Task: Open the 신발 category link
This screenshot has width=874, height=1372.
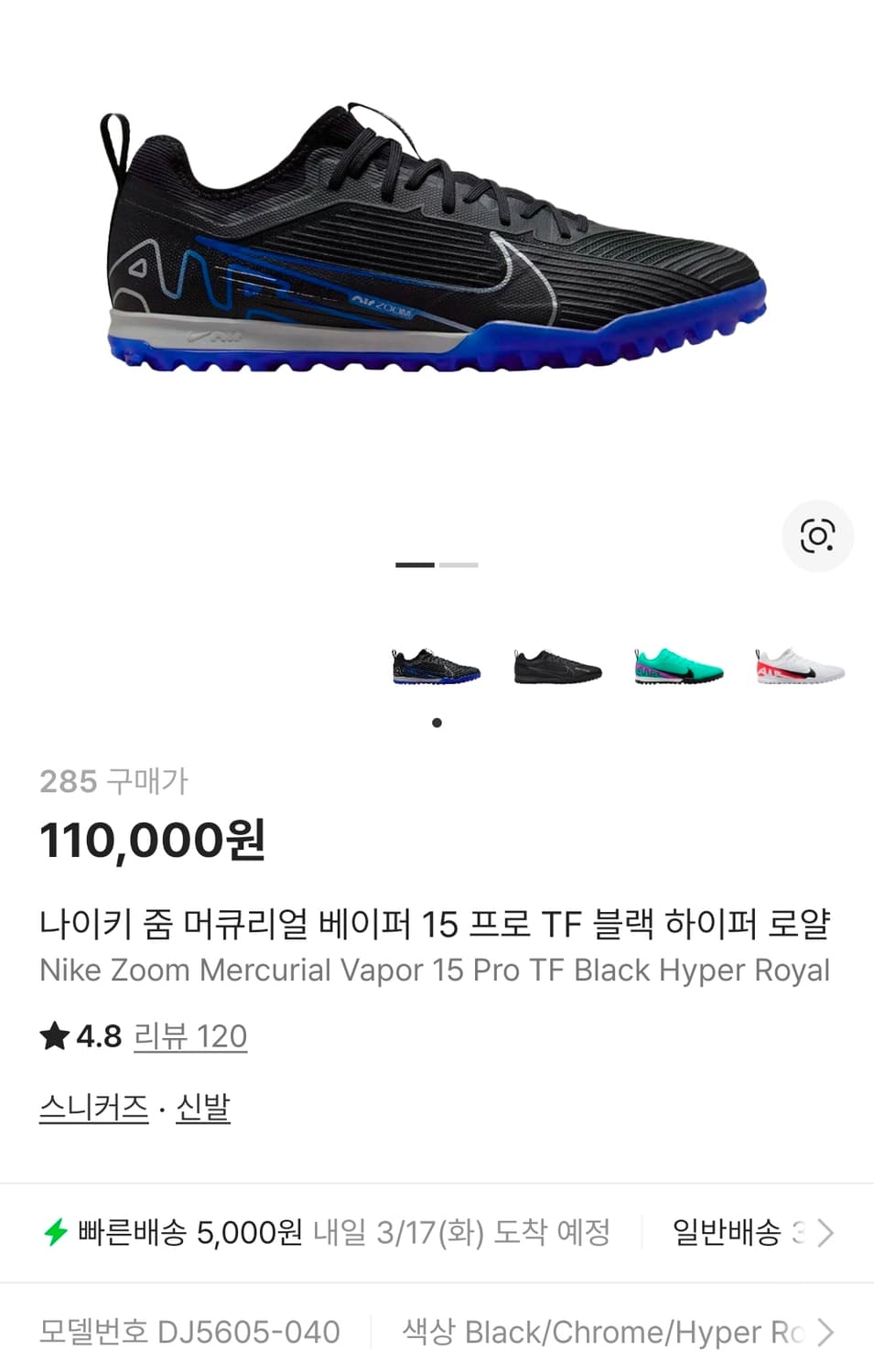Action: (x=202, y=1107)
